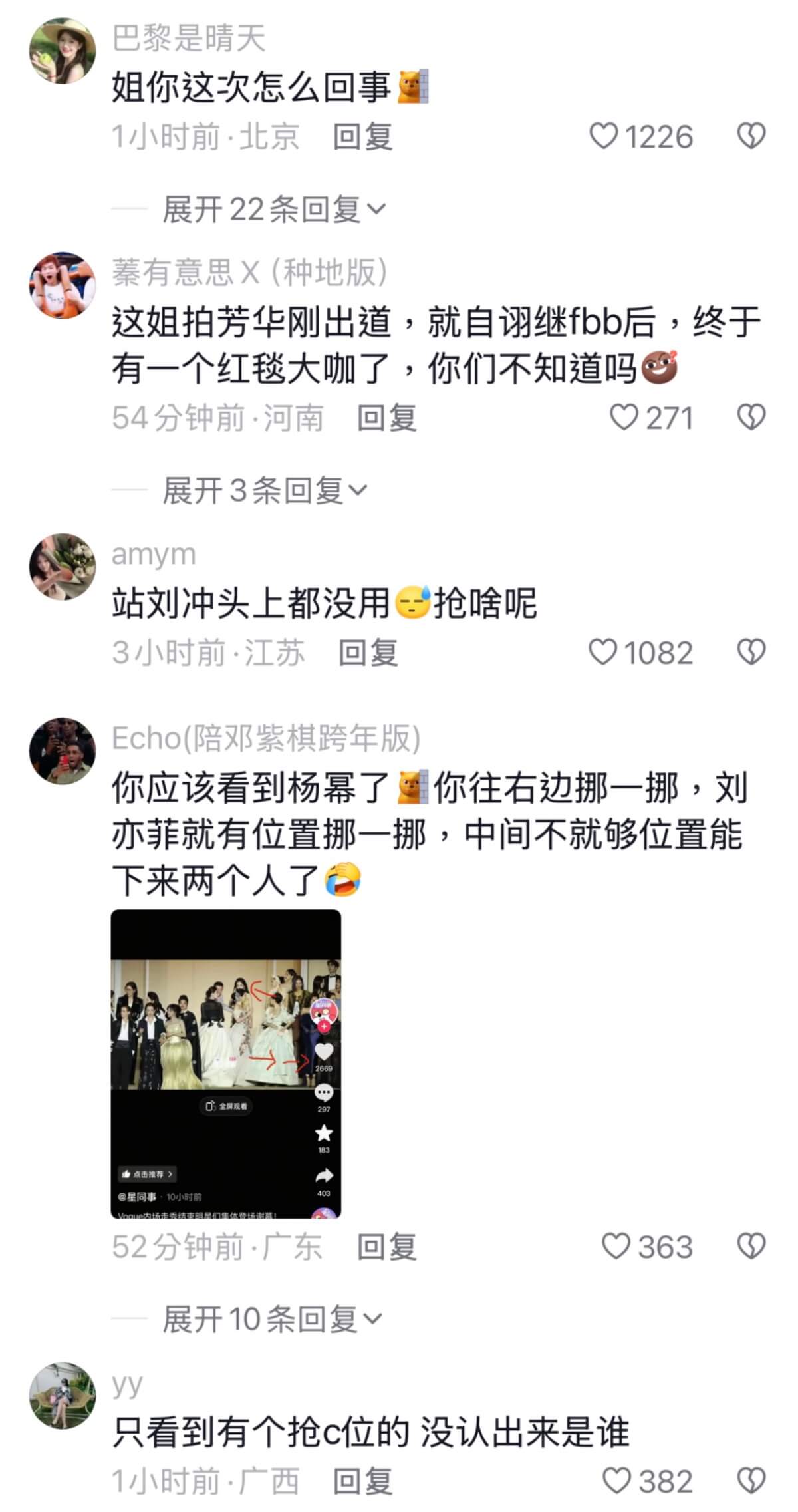
Task: Open amym's profile avatar
Action: point(63,567)
